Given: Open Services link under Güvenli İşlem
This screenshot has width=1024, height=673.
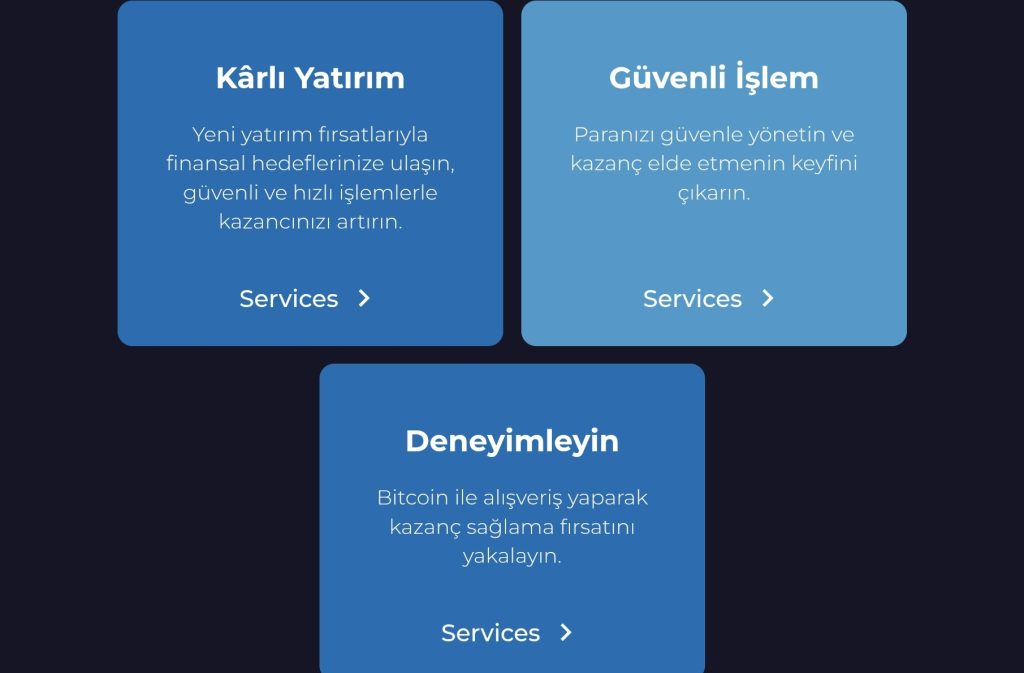Looking at the screenshot, I should [x=708, y=299].
